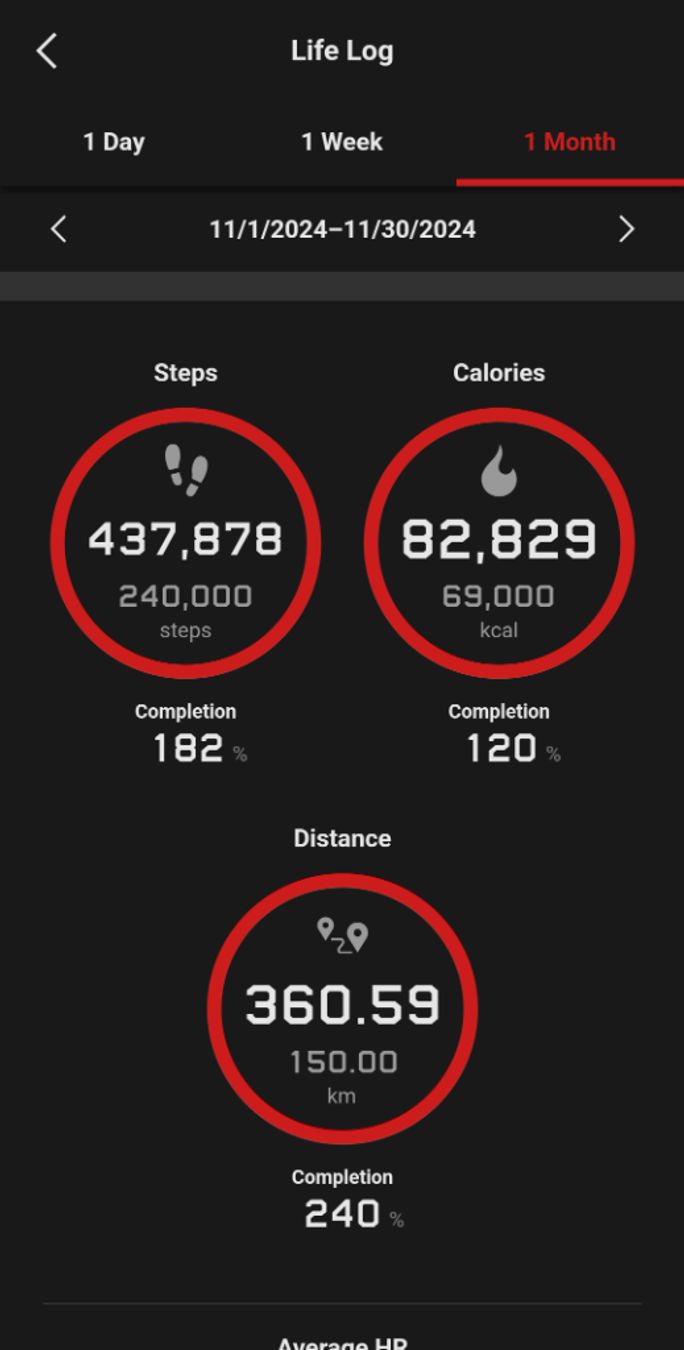Screen dimensions: 684x1350
Task: Switch to the 1 Day tab
Action: coord(114,142)
